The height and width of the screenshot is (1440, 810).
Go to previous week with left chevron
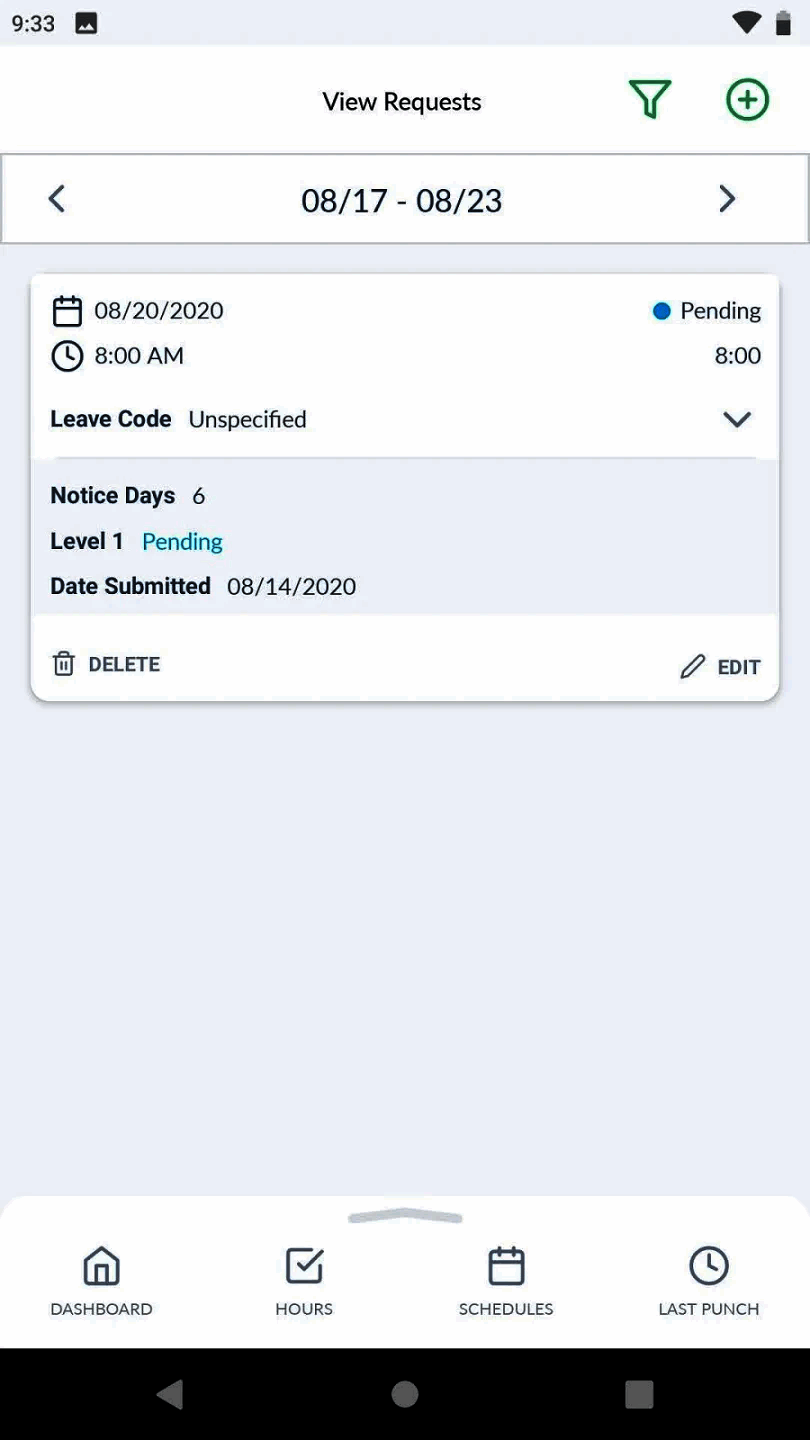pos(56,198)
